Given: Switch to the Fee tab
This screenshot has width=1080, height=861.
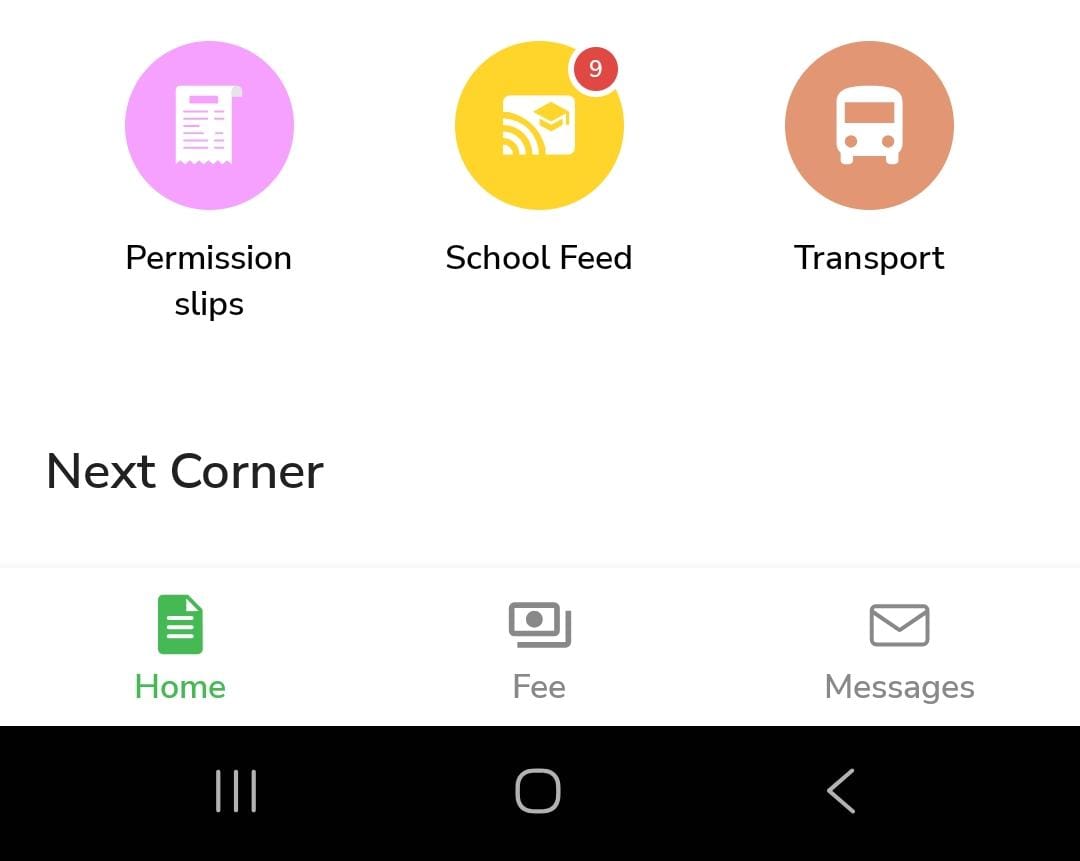Looking at the screenshot, I should [x=539, y=647].
